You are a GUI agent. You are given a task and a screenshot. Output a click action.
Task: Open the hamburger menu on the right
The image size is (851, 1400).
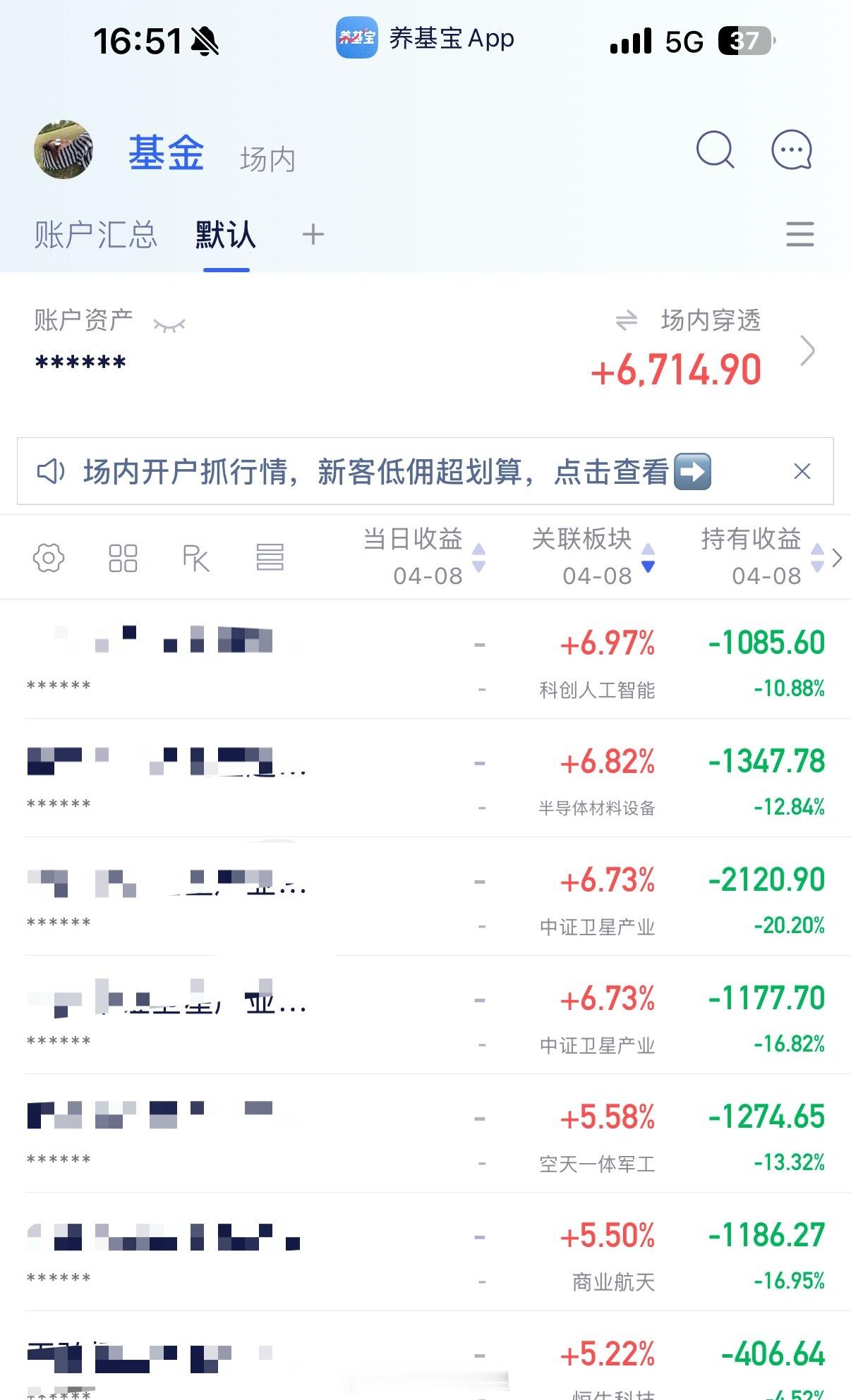(x=799, y=235)
